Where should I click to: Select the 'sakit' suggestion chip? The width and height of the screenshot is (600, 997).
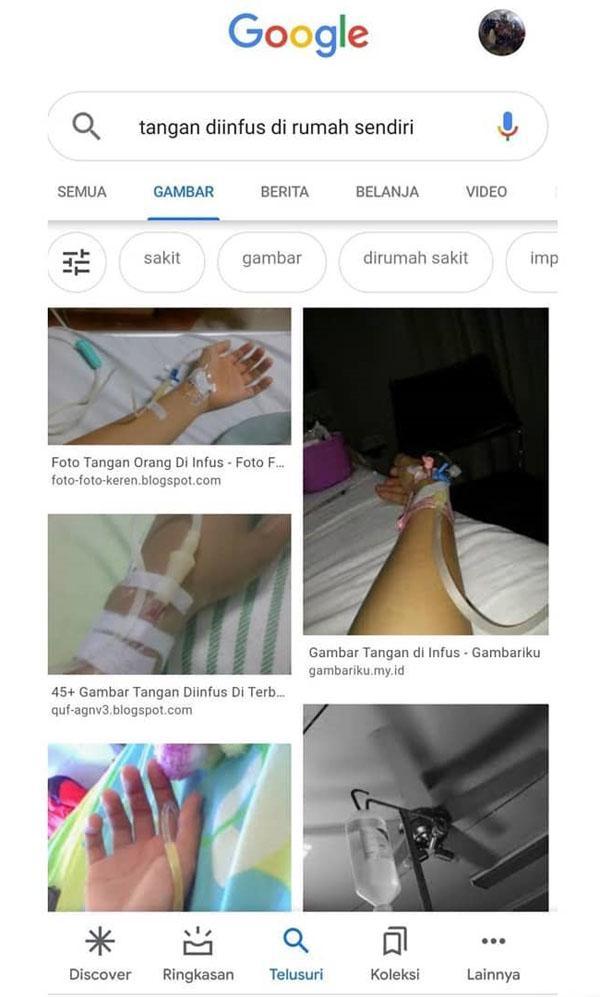[x=162, y=259]
